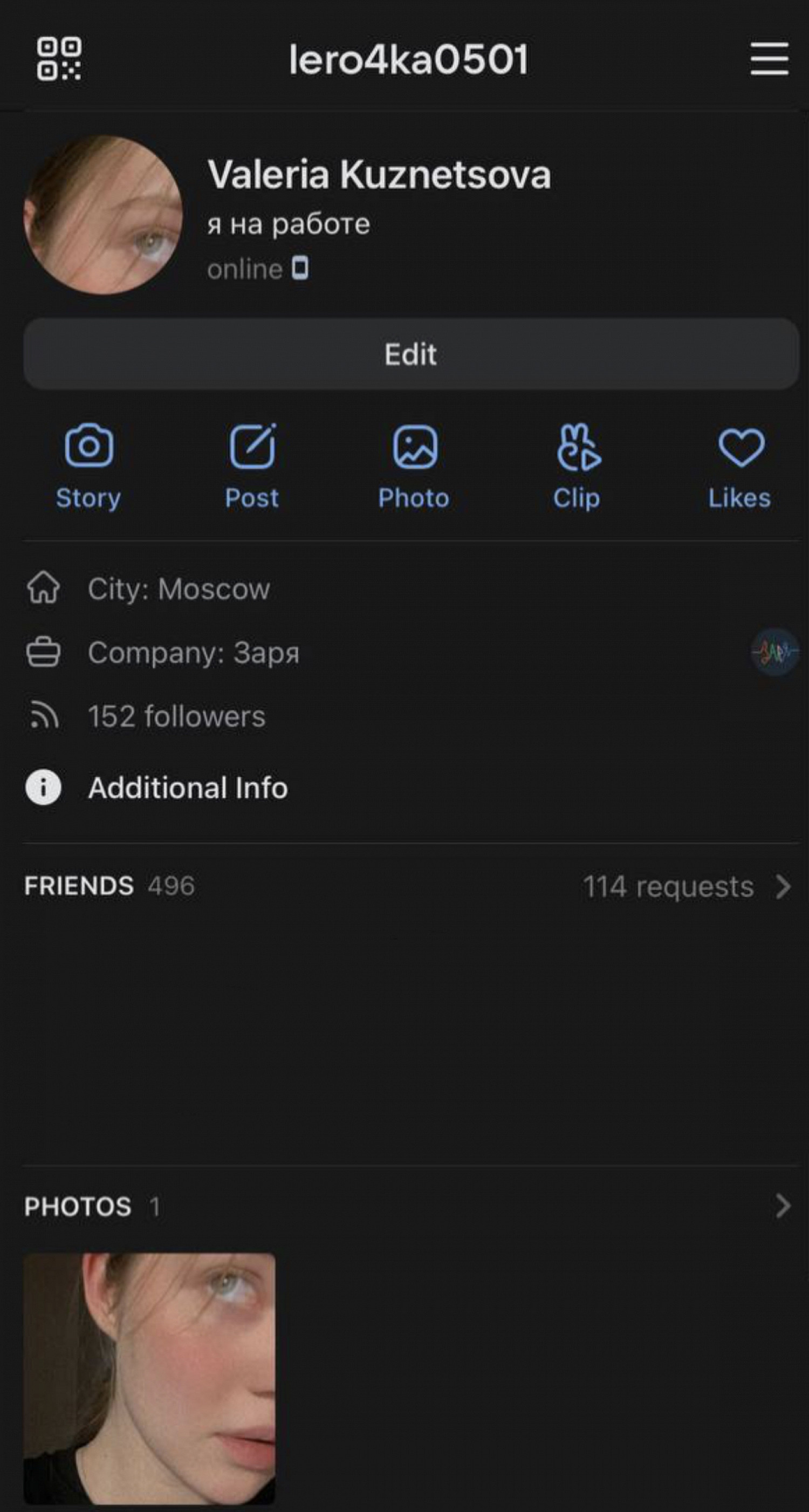The width and height of the screenshot is (809, 1512).
Task: Open the hamburger menu
Action: [769, 59]
